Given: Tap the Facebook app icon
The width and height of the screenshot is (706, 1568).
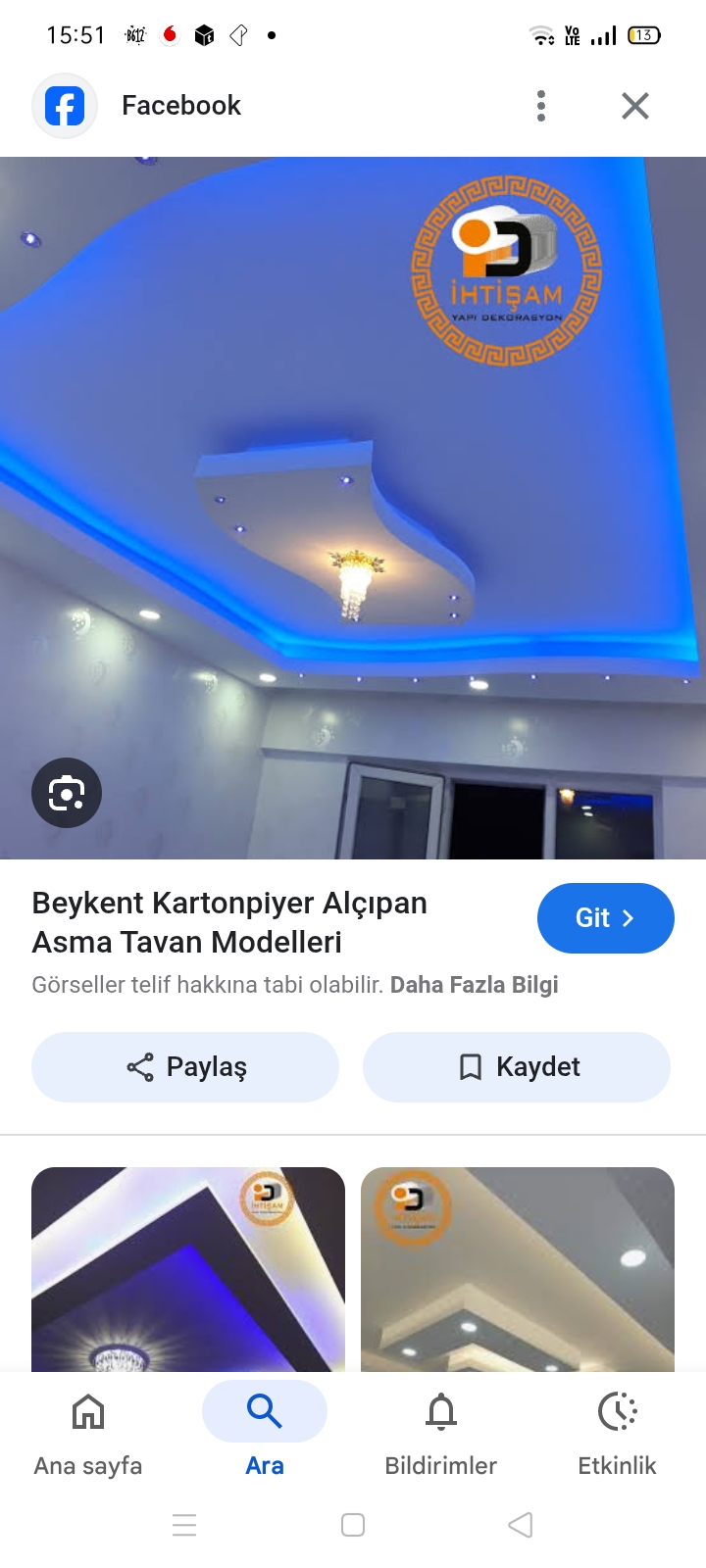Looking at the screenshot, I should pos(64,105).
